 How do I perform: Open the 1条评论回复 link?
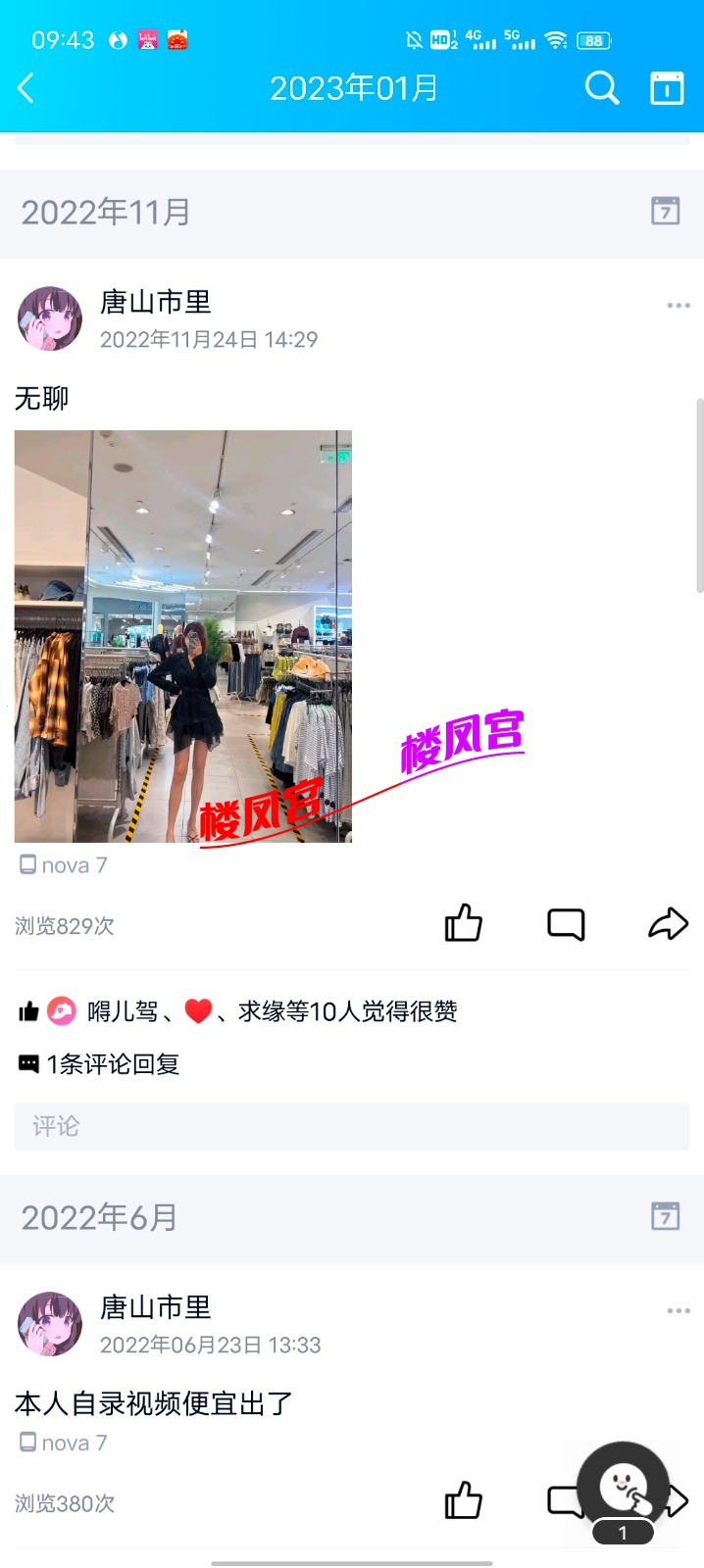[x=112, y=1064]
